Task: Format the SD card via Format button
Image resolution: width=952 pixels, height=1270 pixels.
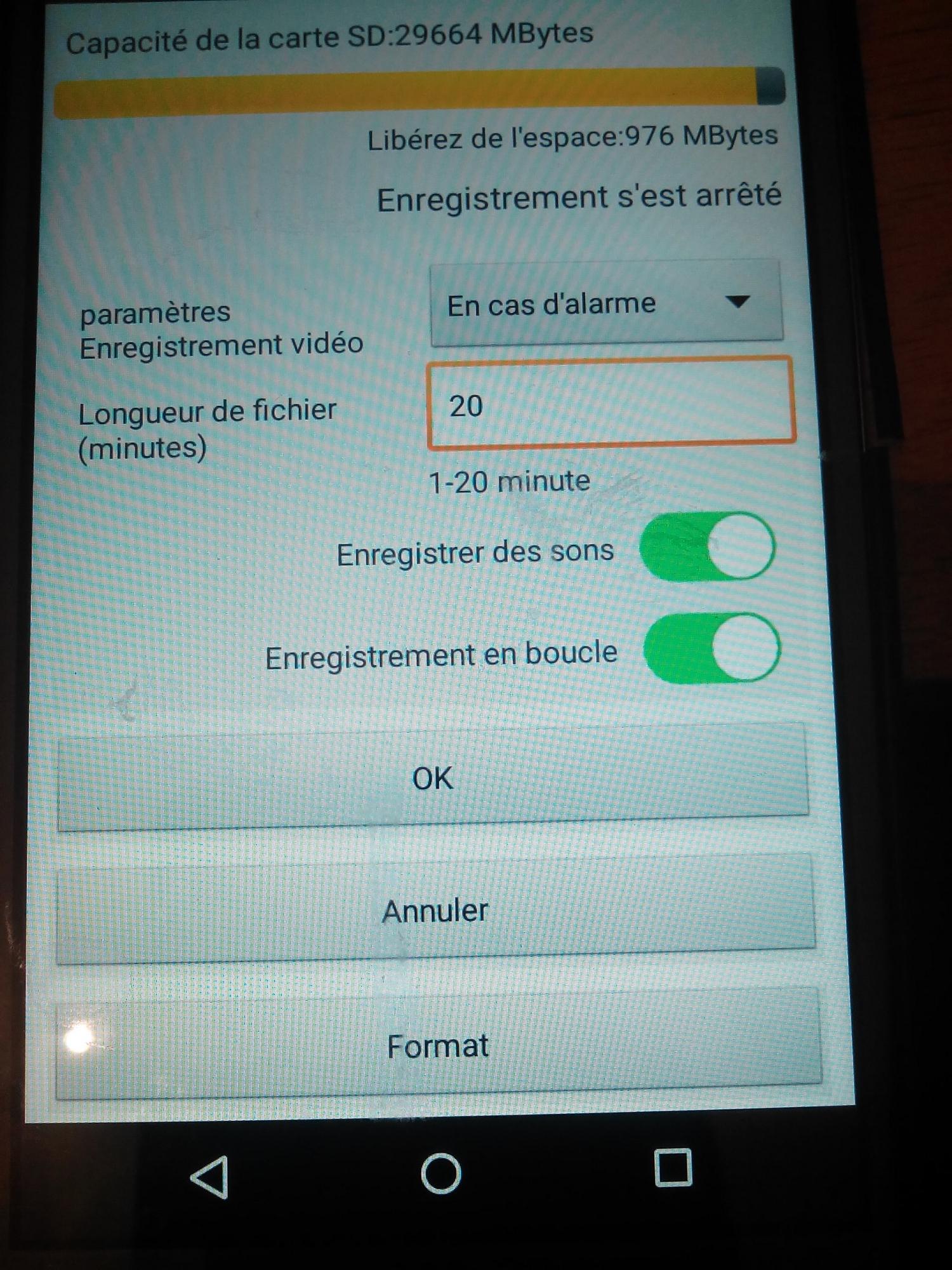Action: (x=438, y=1046)
